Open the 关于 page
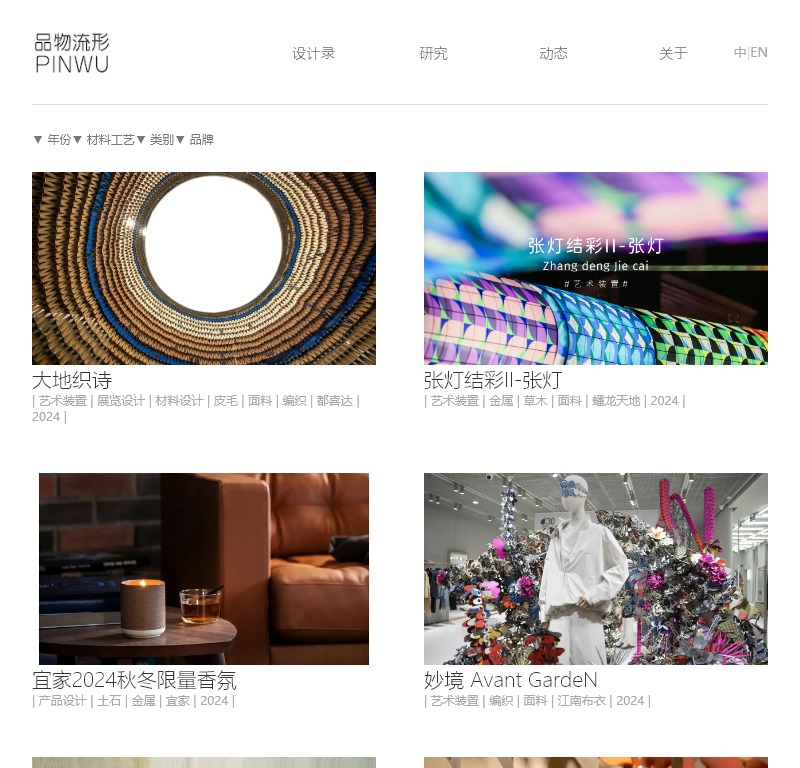Screen dimensions: 800x768 (x=673, y=53)
